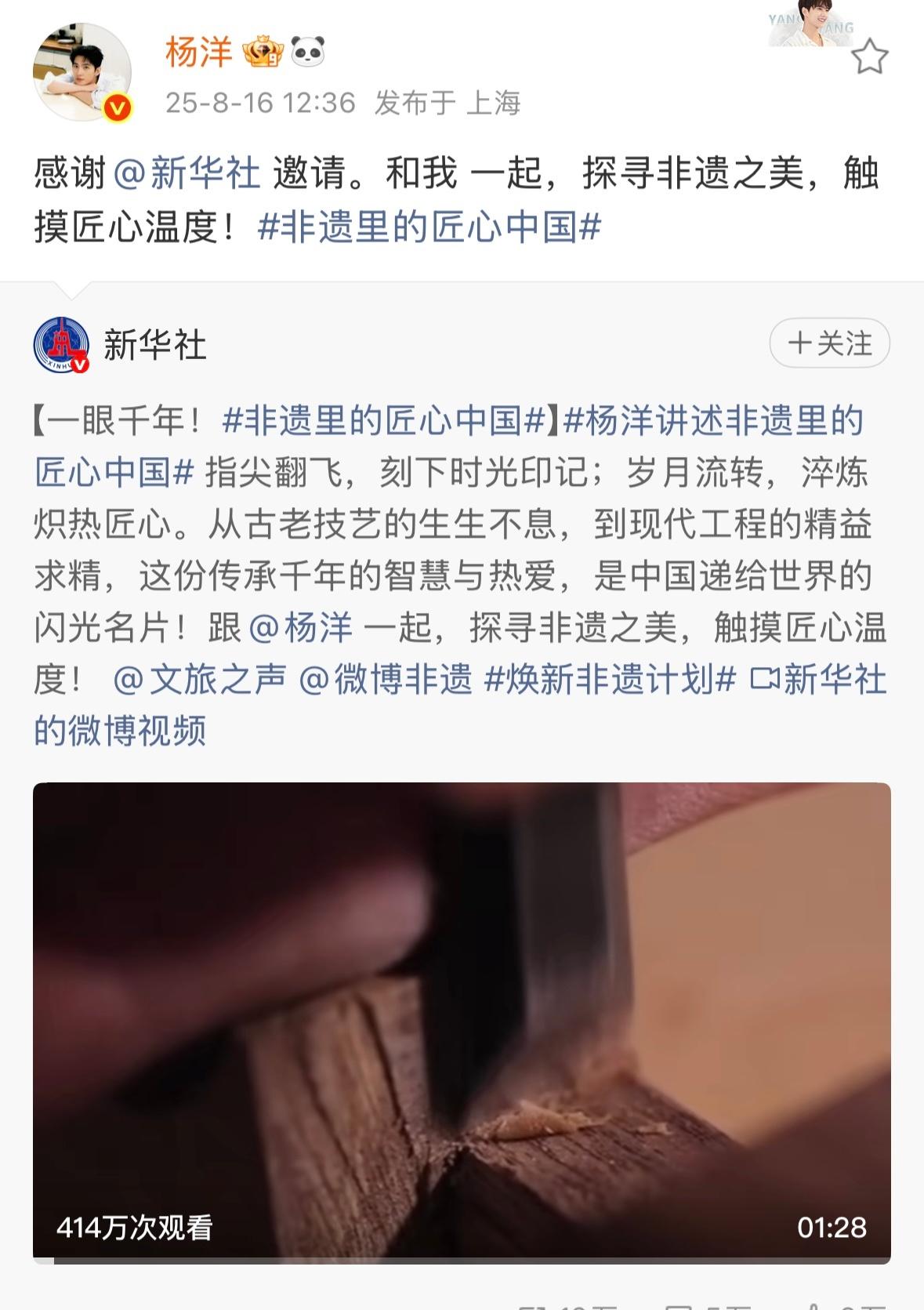
Task: Open the @新华社 mention in 杨洋's post
Action: tap(187, 173)
